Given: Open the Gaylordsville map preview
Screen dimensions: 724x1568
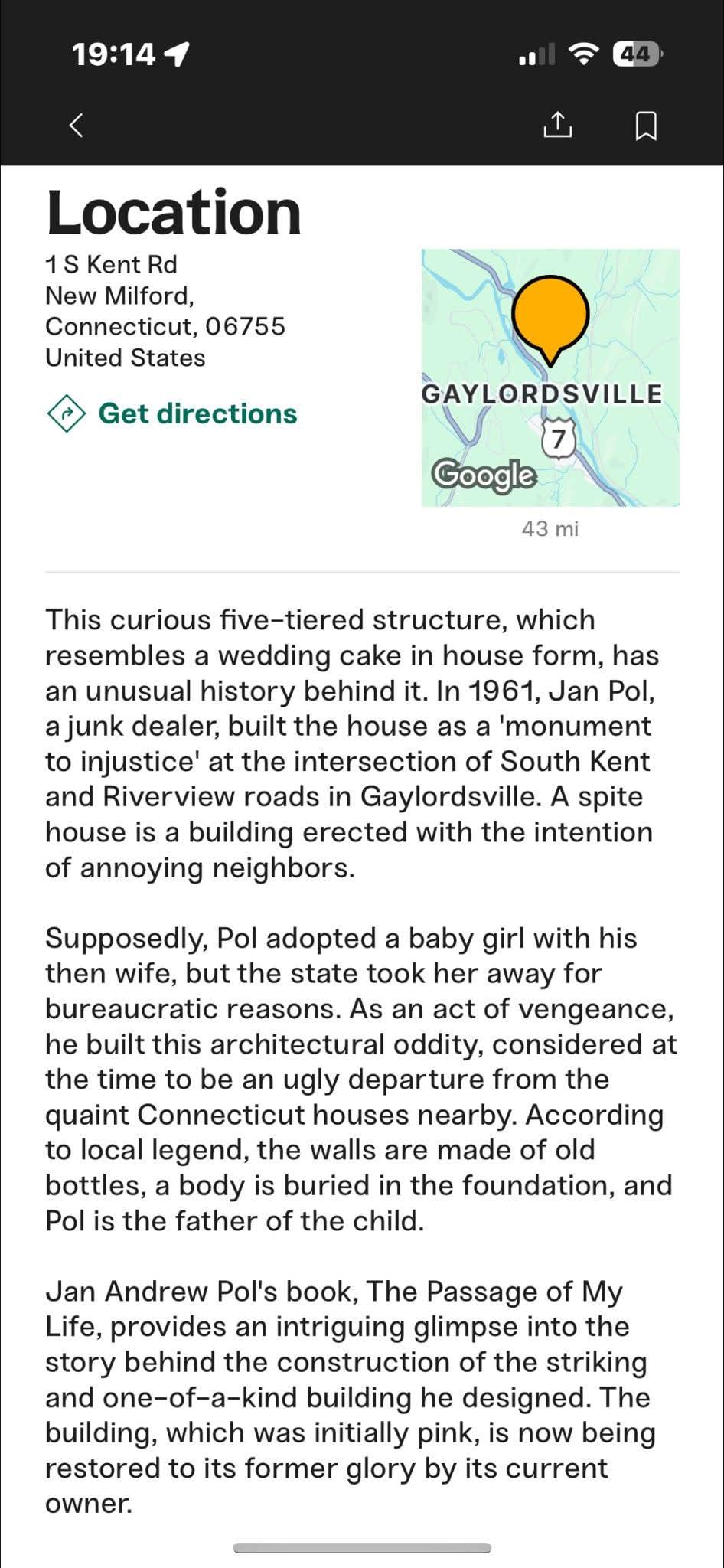Looking at the screenshot, I should click(x=550, y=377).
